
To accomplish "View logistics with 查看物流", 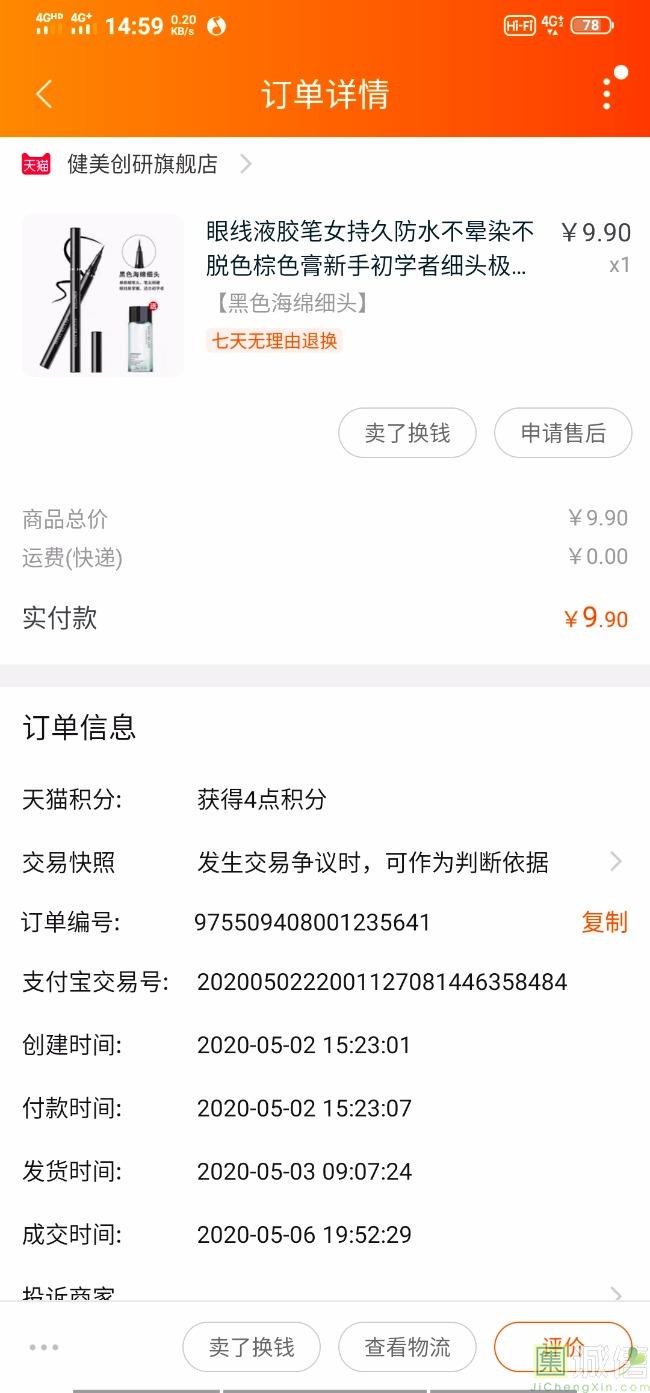I will click(407, 1347).
